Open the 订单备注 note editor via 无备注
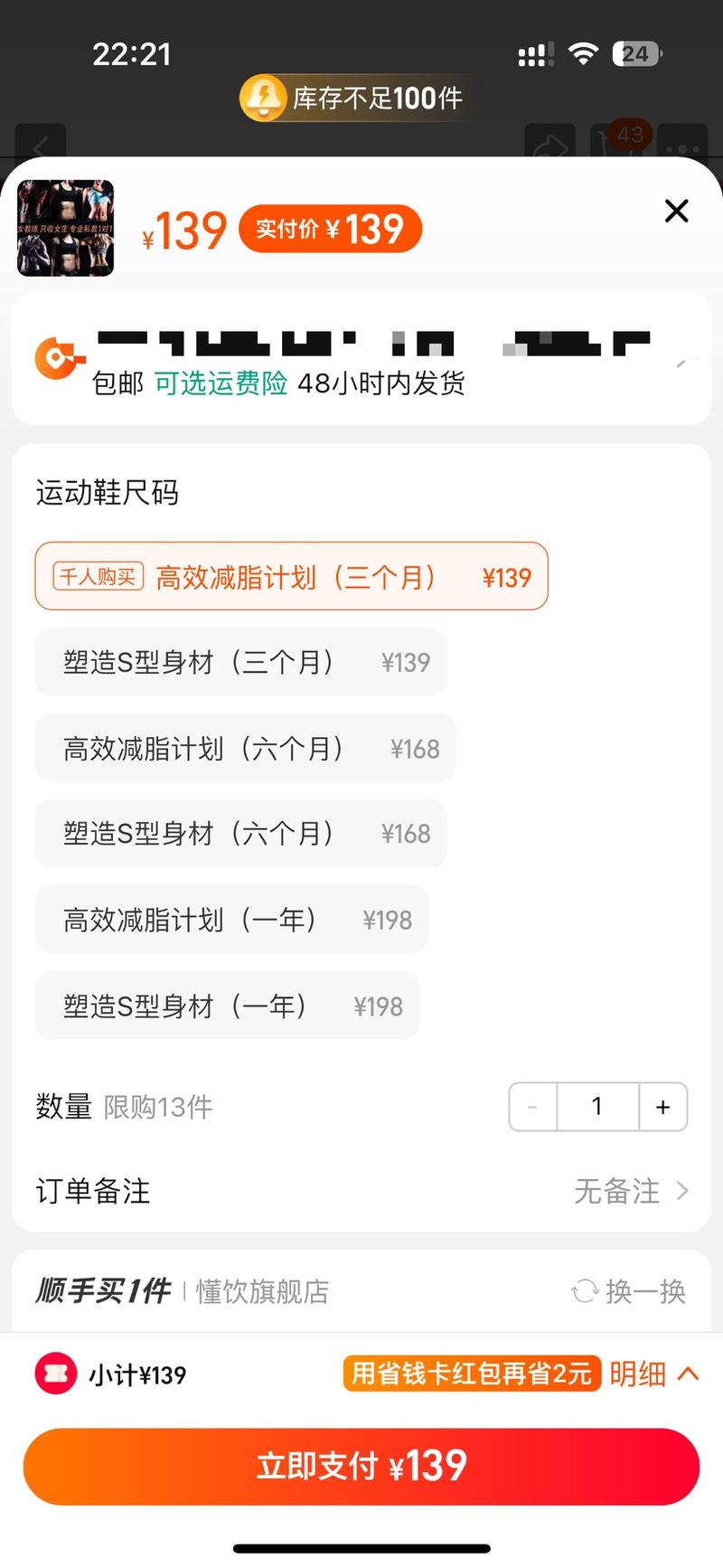723x1568 pixels. (617, 1191)
